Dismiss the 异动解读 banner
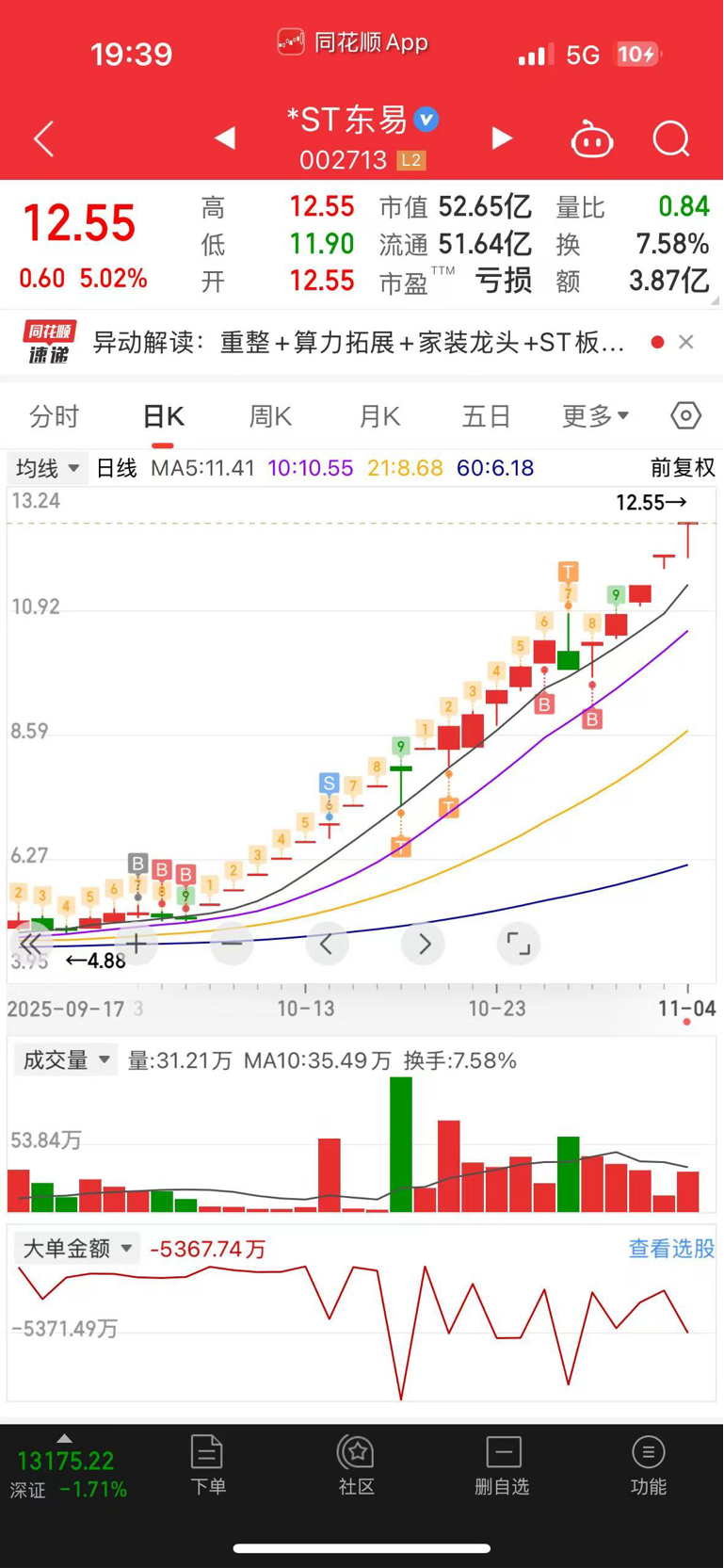724x1568 pixels. click(686, 342)
